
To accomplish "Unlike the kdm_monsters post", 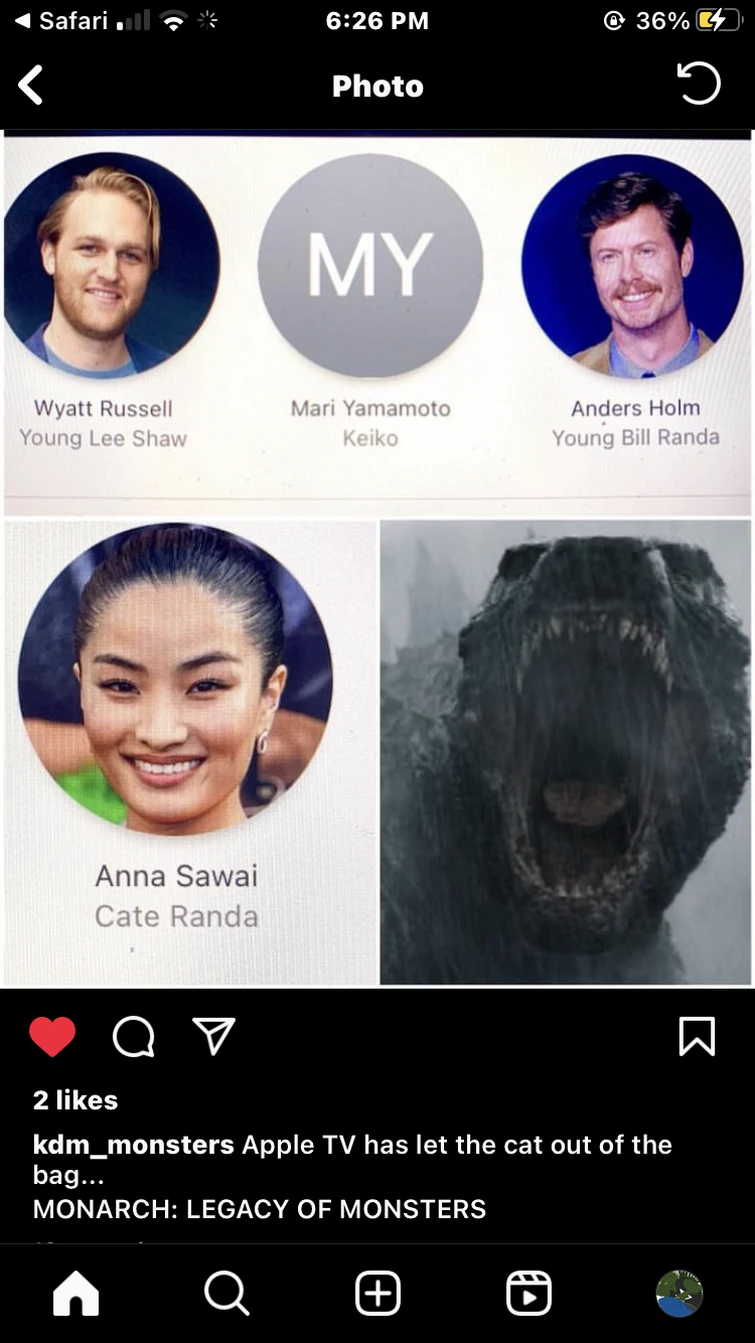I will 52,1036.
